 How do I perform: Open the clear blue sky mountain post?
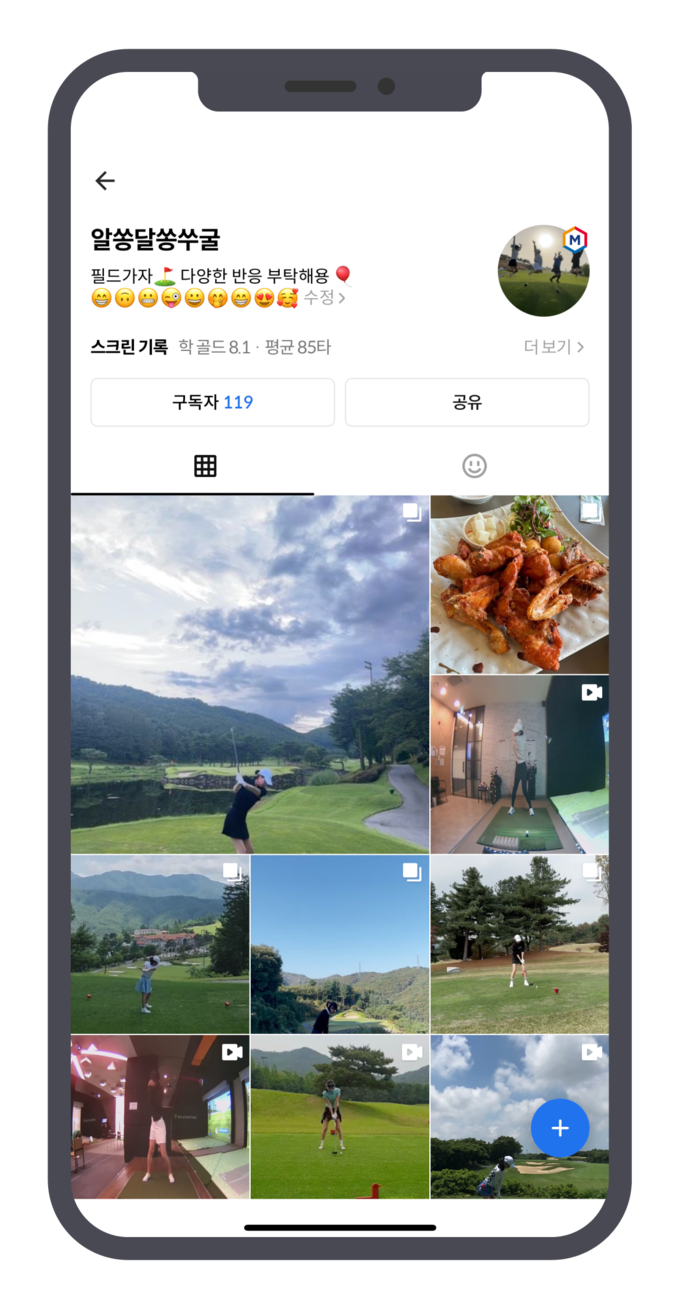[339, 944]
